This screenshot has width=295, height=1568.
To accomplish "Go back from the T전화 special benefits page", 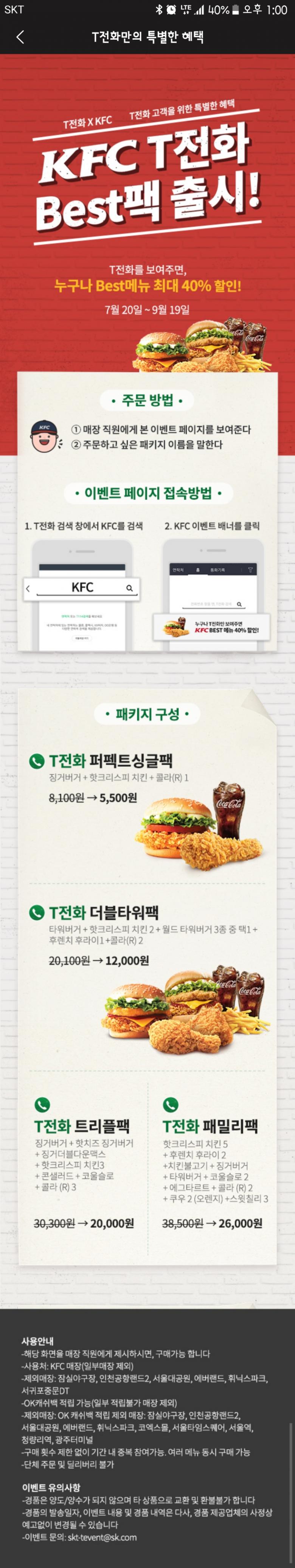I will coord(20,37).
